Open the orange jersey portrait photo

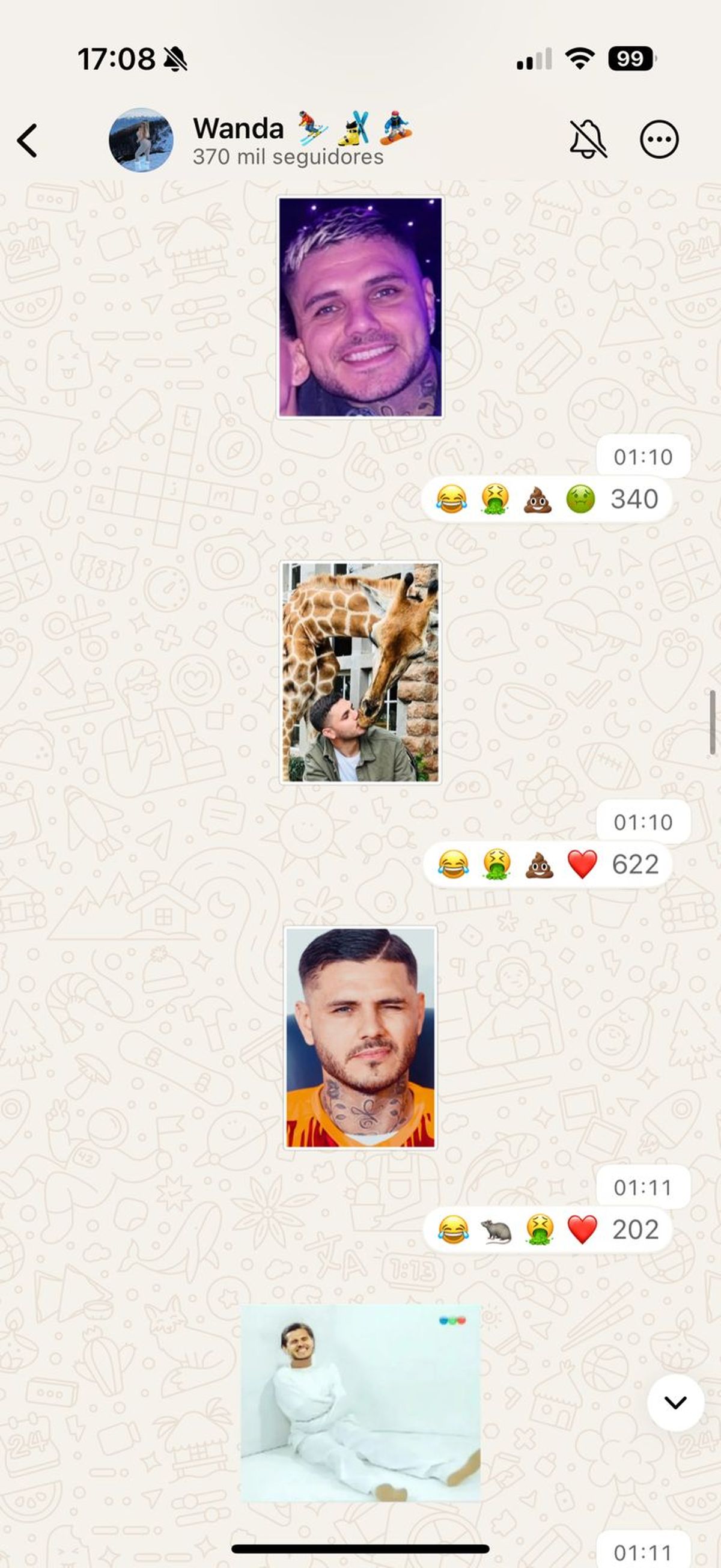pos(360,1038)
